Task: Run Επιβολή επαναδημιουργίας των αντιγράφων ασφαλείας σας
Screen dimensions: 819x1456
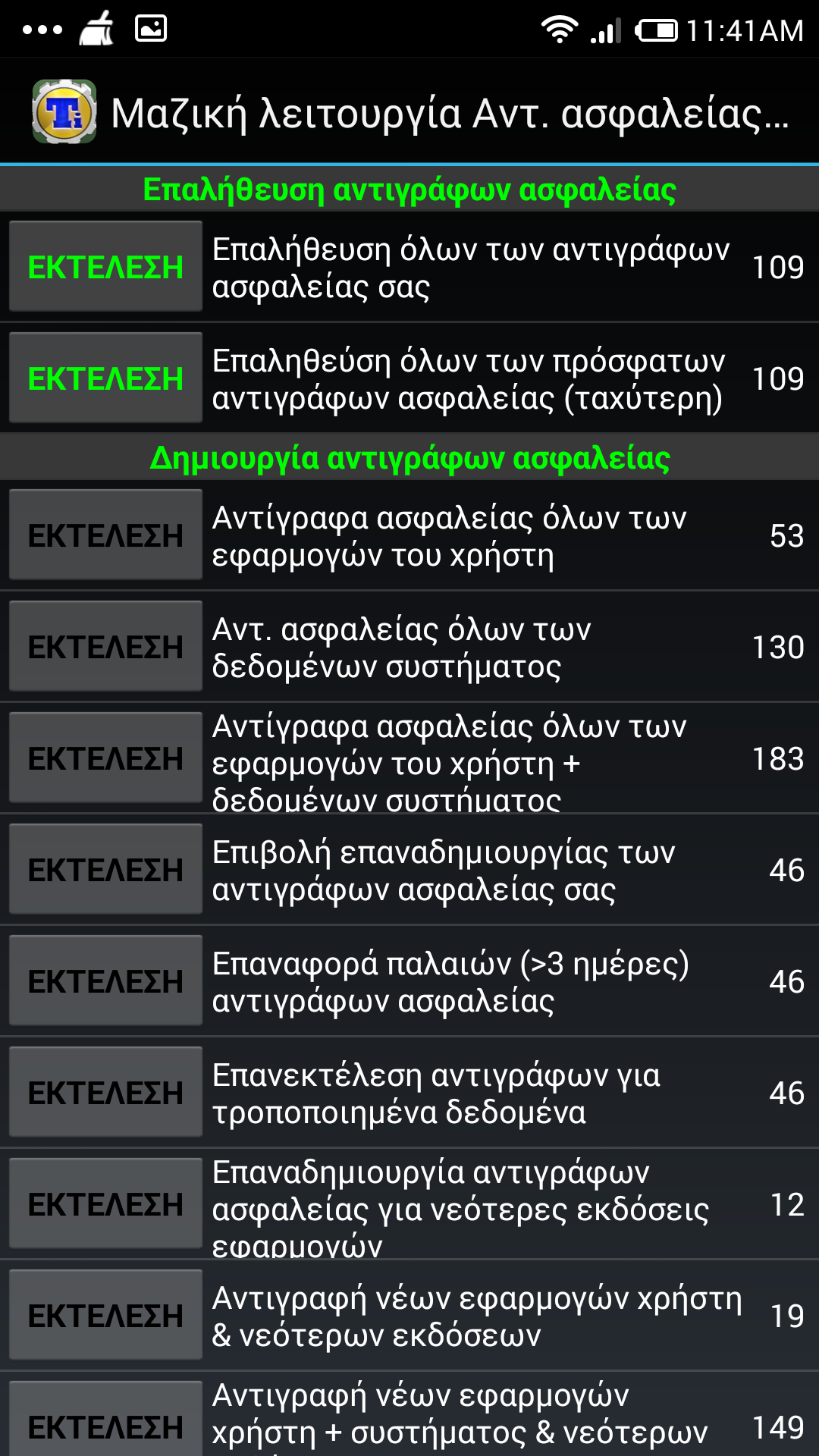Action: point(105,869)
